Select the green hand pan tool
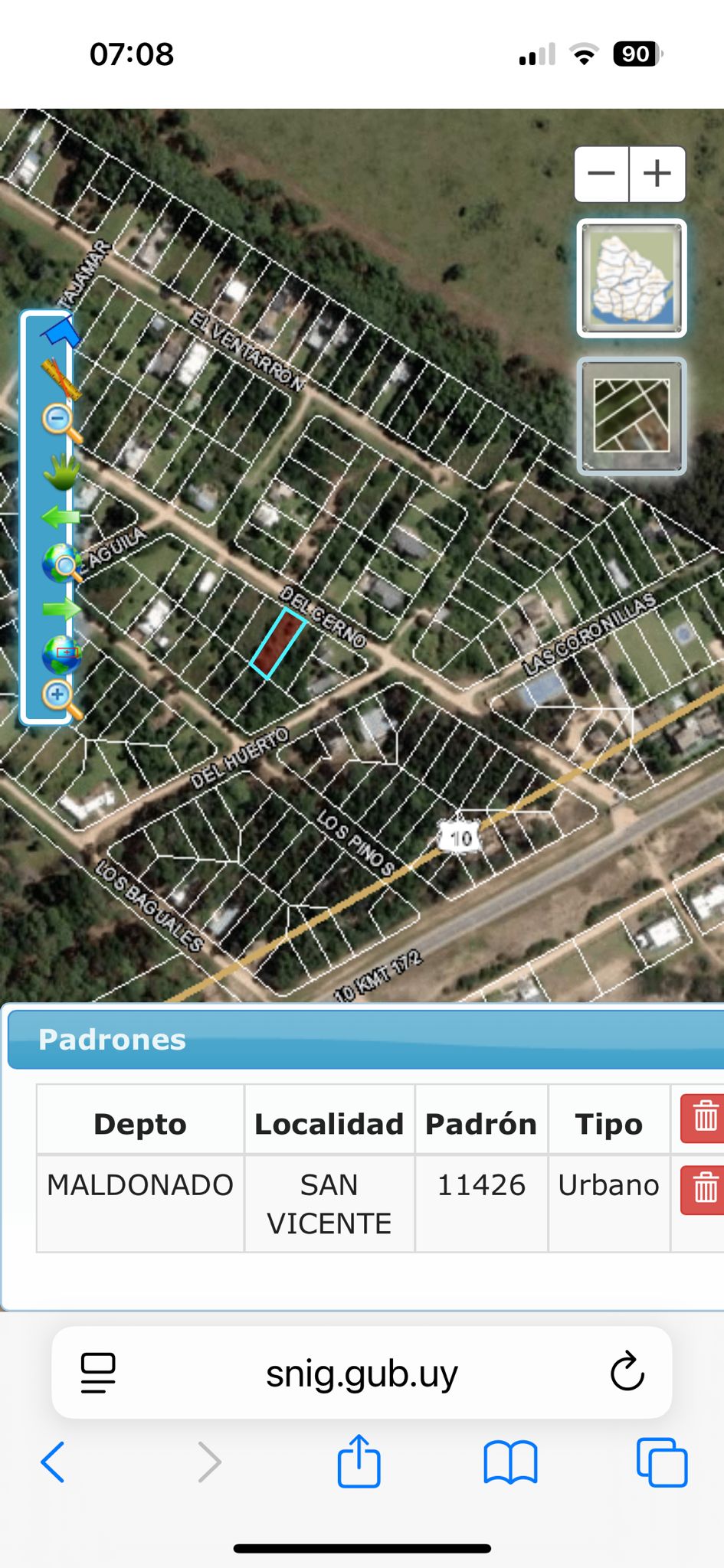The height and width of the screenshot is (1568, 724). pos(61,472)
